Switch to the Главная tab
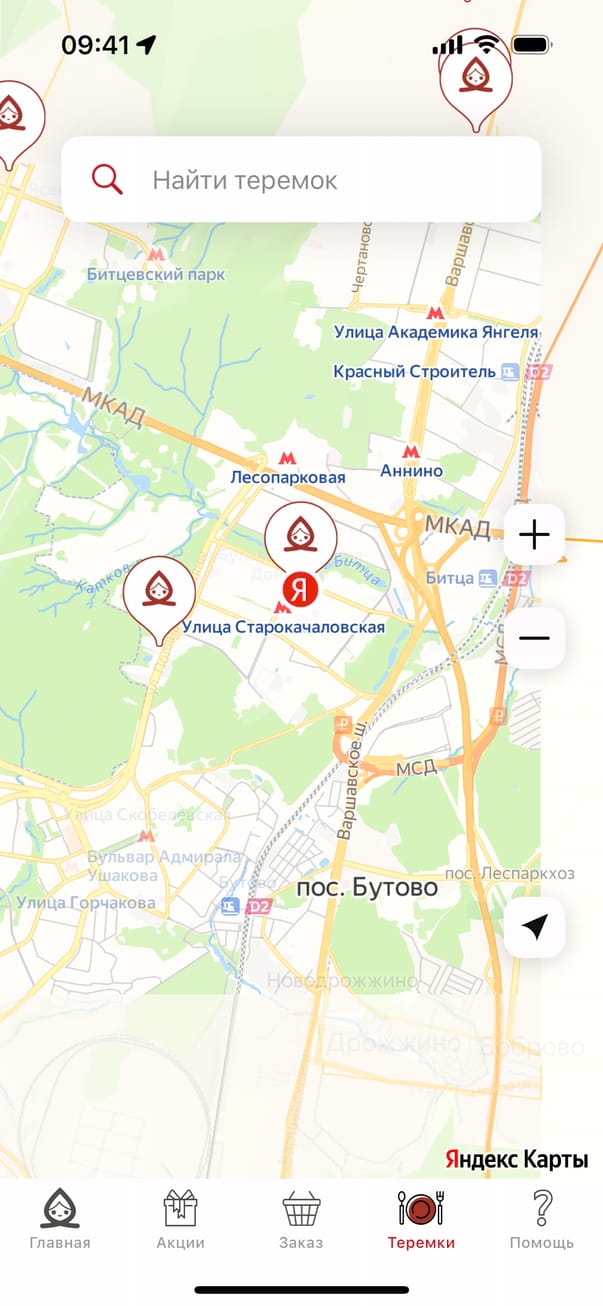603x1306 pixels. pos(60,1220)
